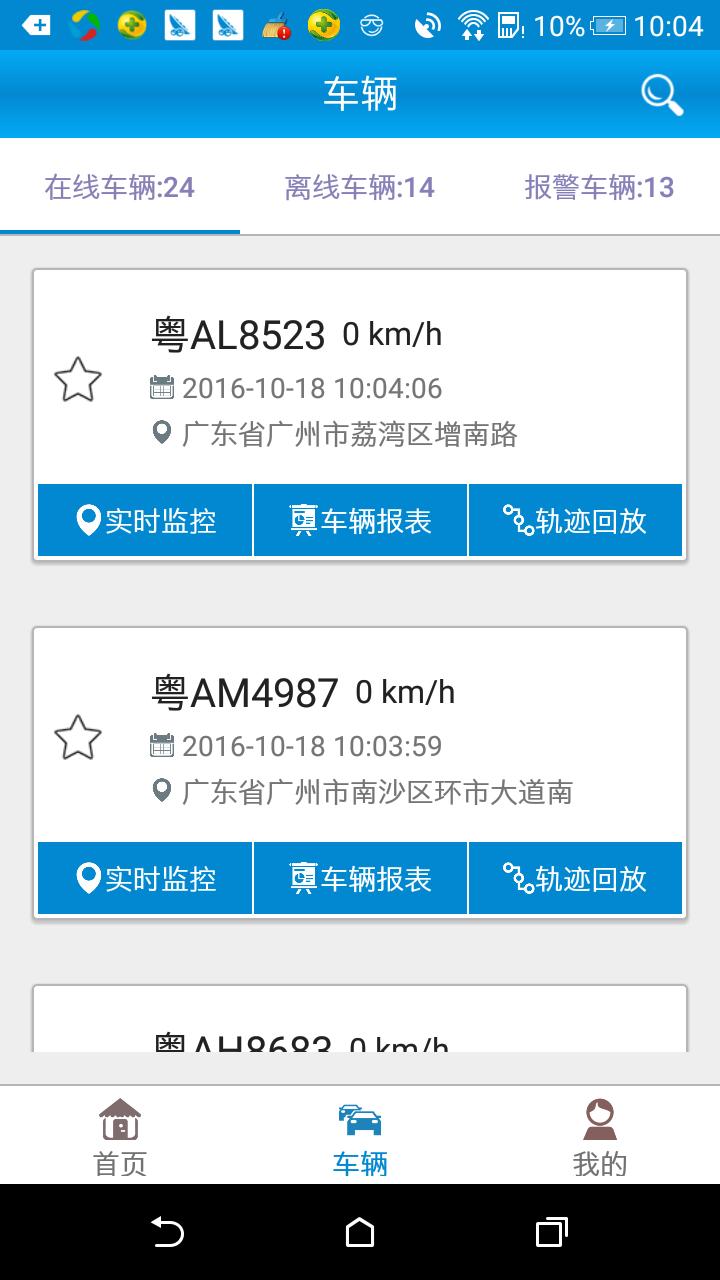The height and width of the screenshot is (1280, 720).
Task: Switch to the 离线车辆 tab
Action: click(360, 187)
